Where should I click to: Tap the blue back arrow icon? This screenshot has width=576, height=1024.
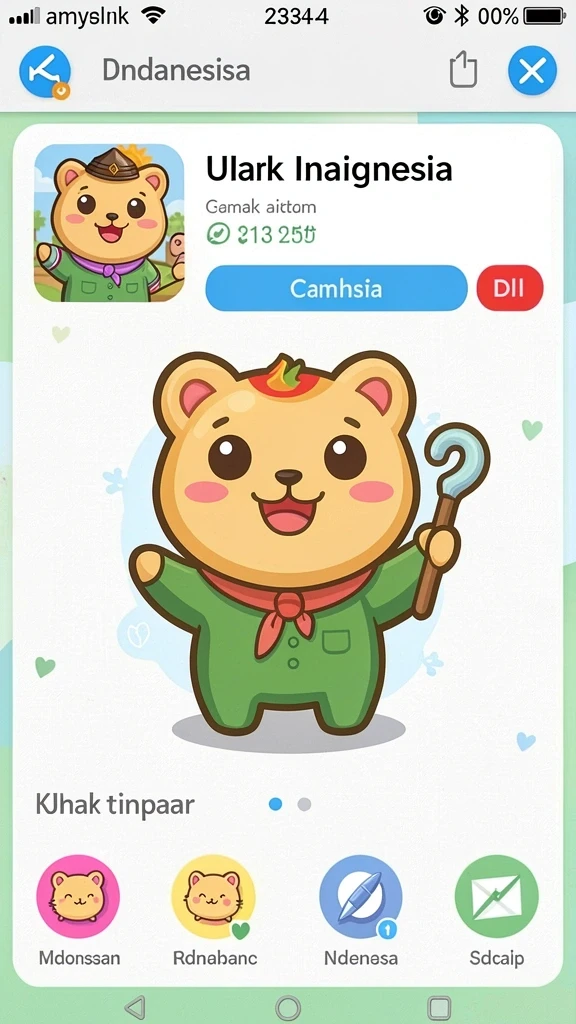coord(44,71)
